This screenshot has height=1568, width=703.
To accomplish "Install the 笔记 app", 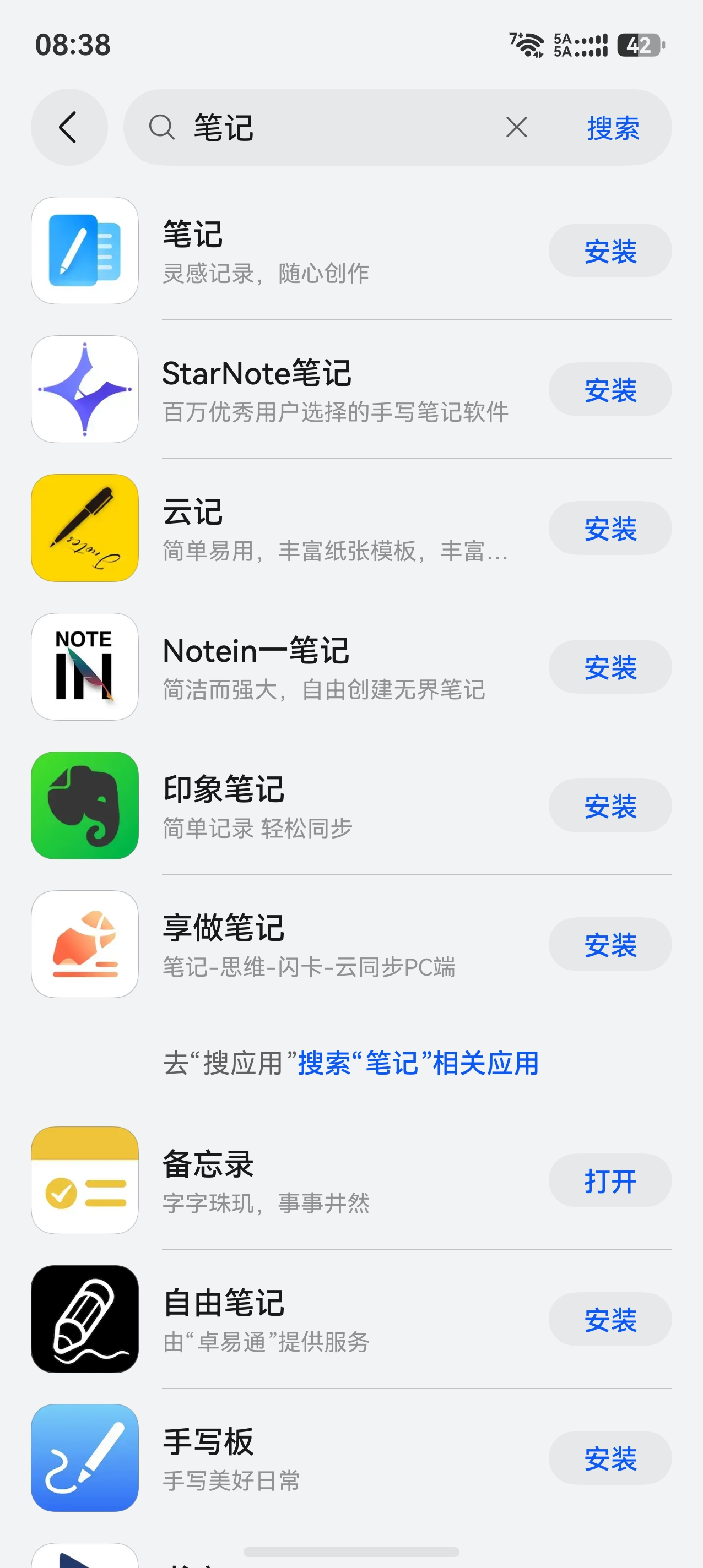I will click(x=610, y=249).
